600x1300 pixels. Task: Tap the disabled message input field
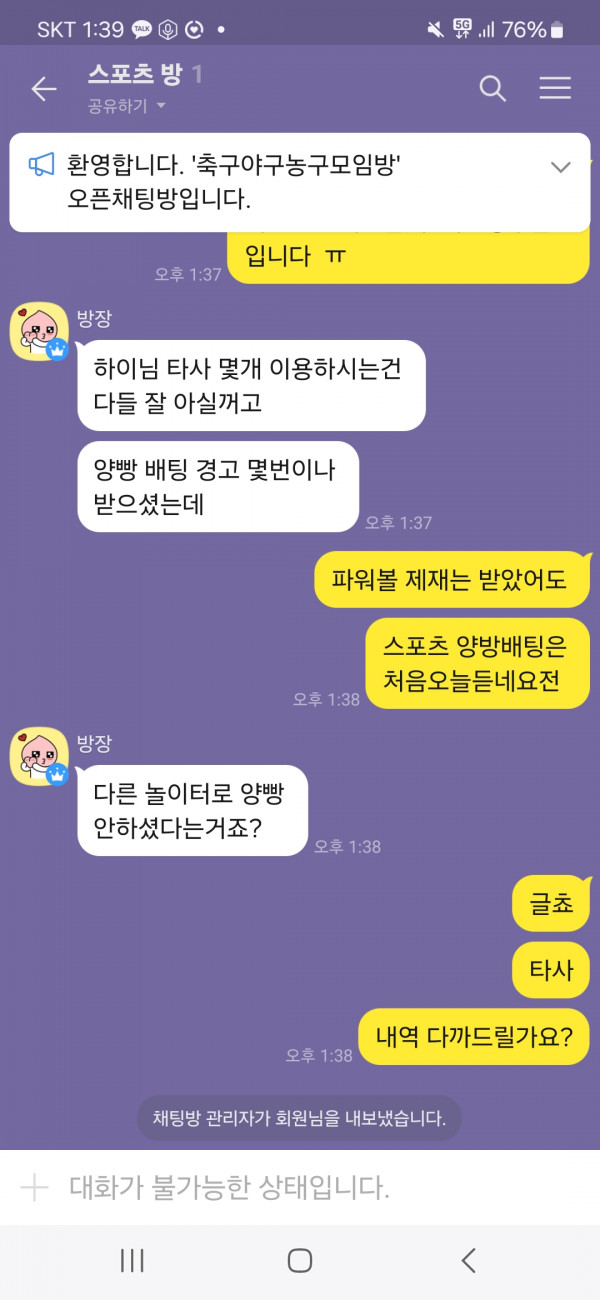pos(300,1188)
